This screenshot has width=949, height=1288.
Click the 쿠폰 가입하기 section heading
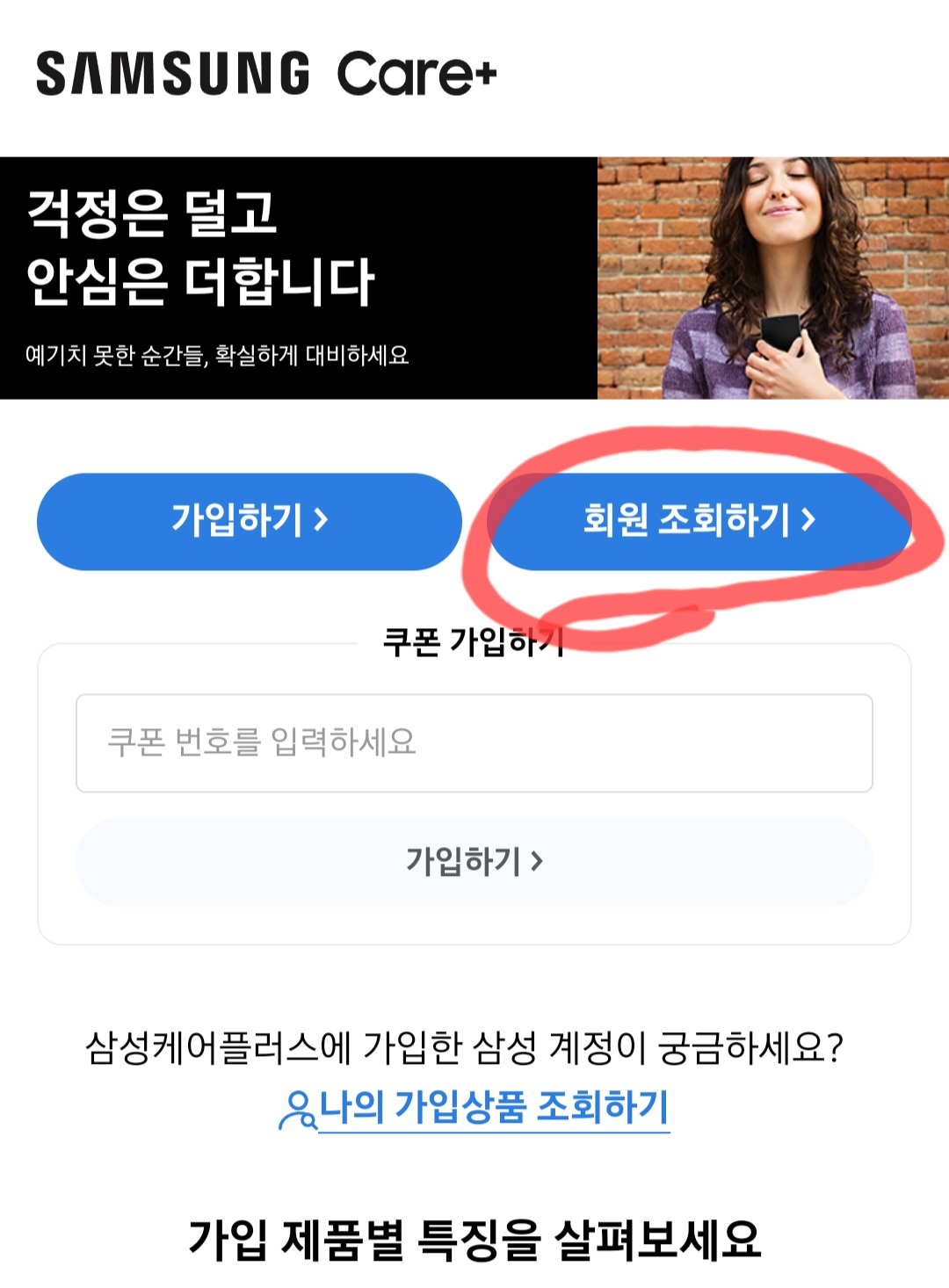coord(474,642)
